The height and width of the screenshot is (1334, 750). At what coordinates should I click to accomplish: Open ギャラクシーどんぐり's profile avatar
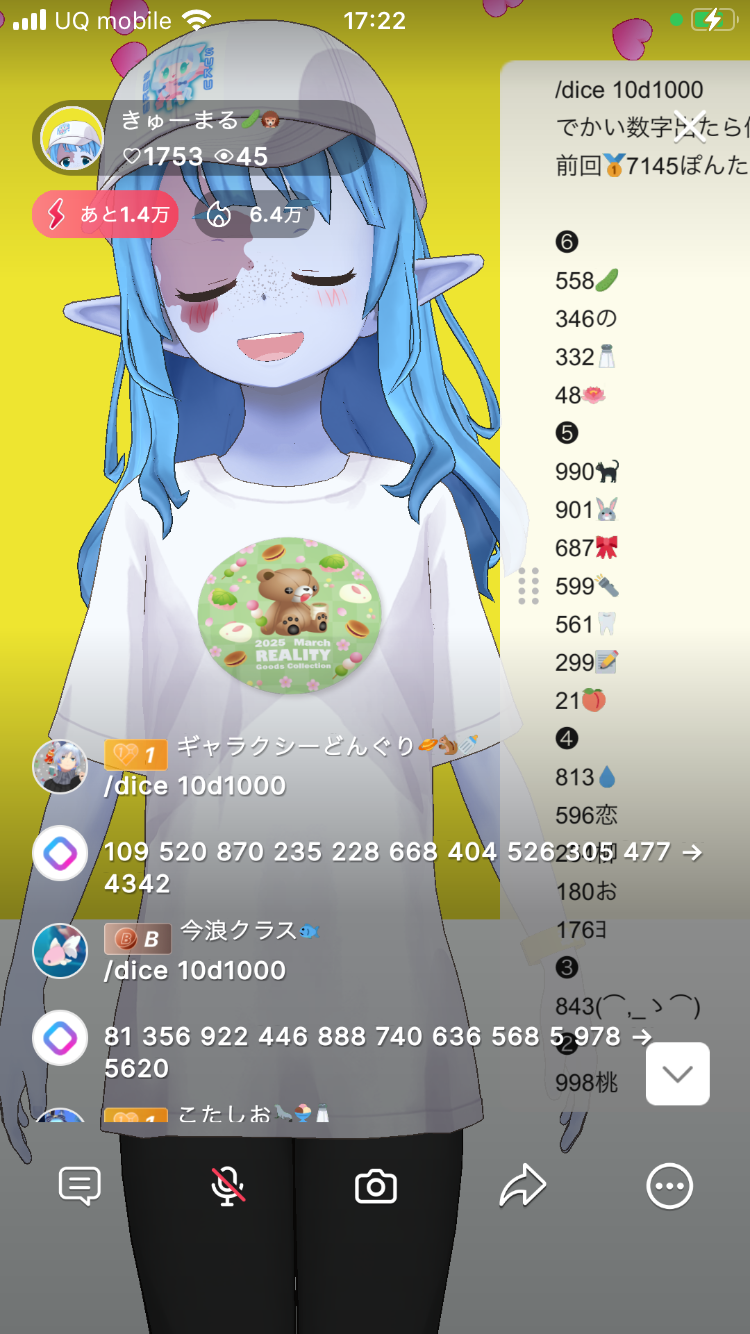(x=60, y=767)
